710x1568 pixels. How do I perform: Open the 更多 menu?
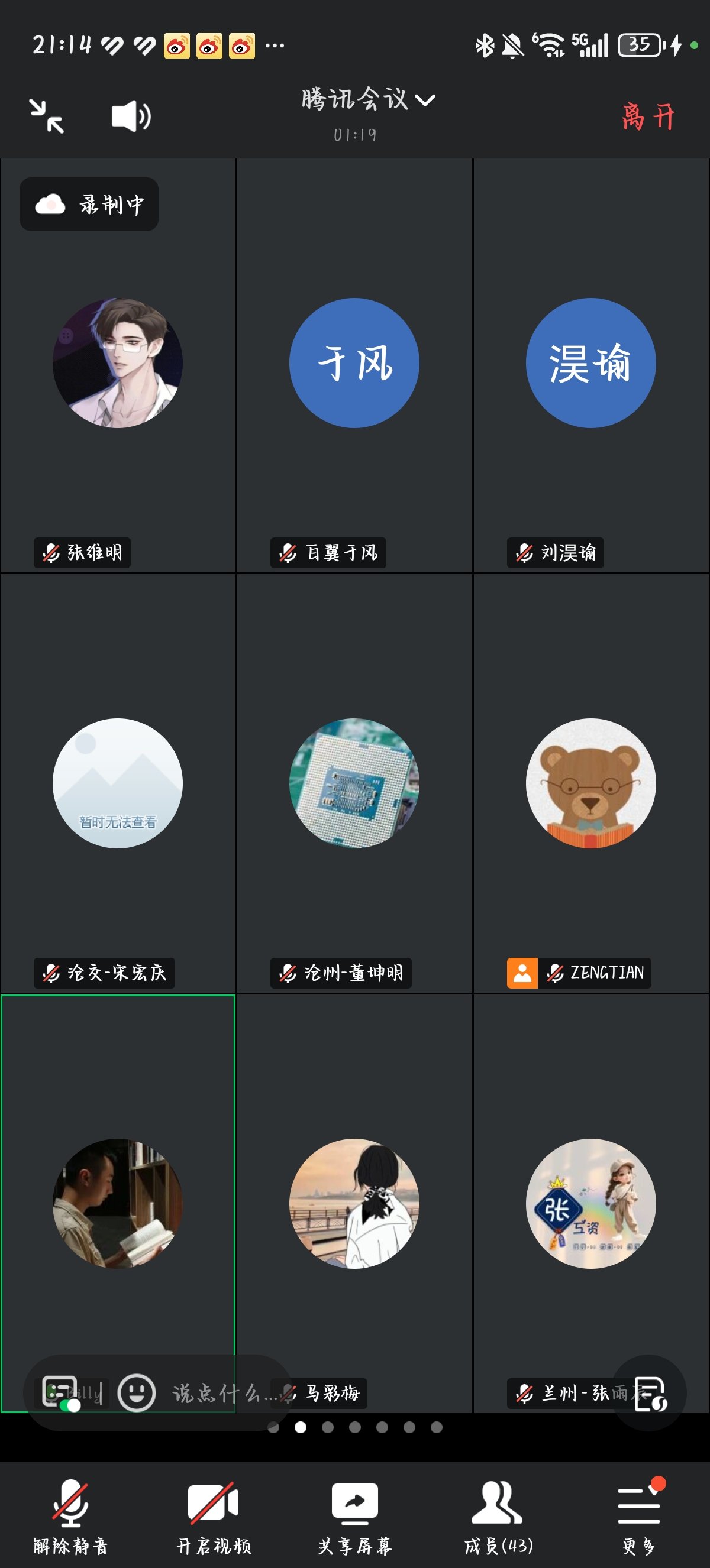click(638, 1515)
